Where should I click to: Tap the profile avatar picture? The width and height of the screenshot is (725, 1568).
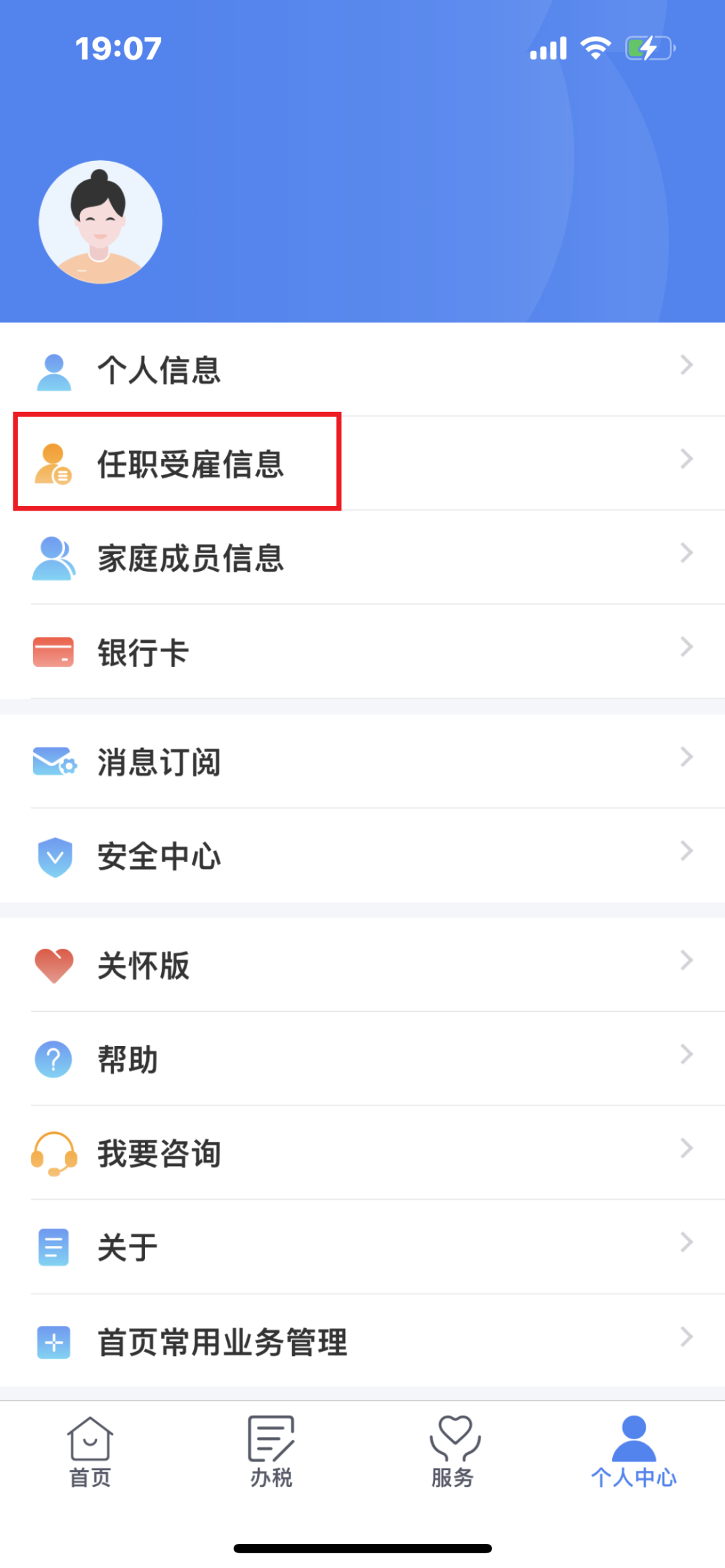coord(100,222)
